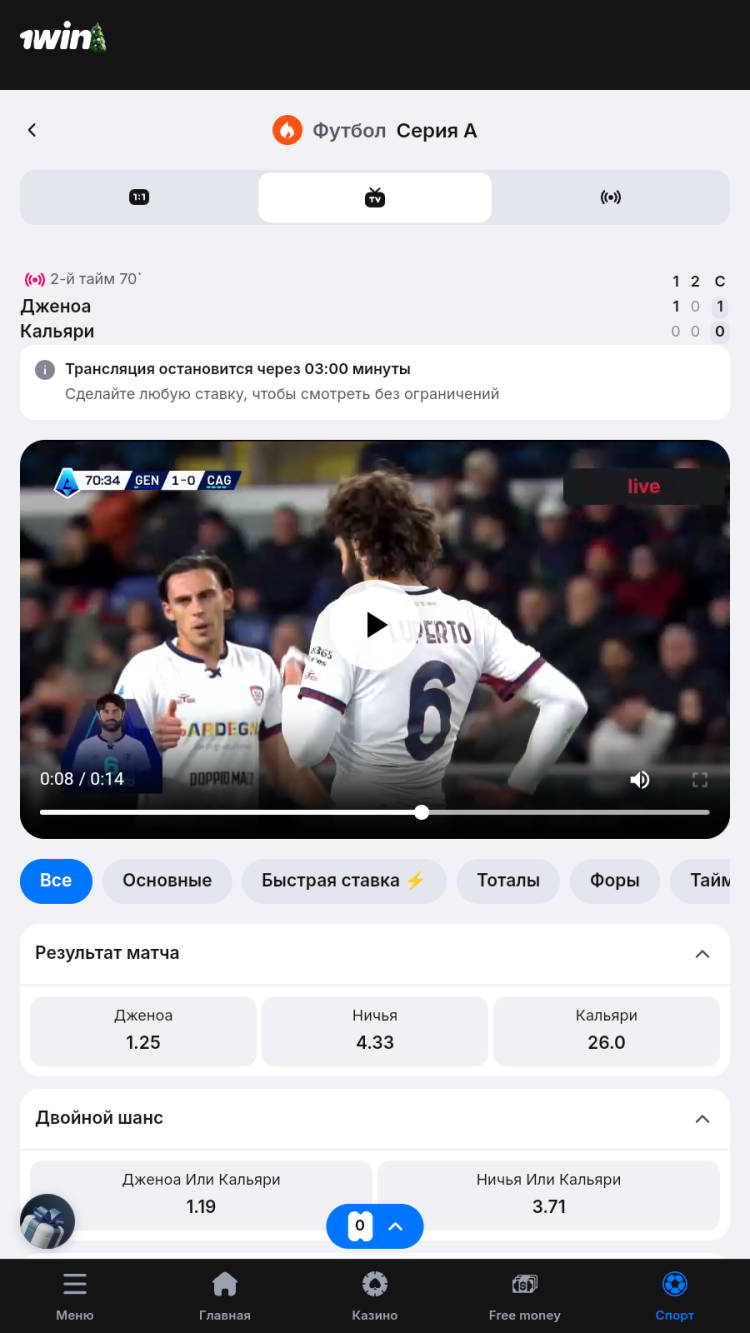750x1333 pixels.
Task: Open the Меню navigation item
Action: point(75,1296)
